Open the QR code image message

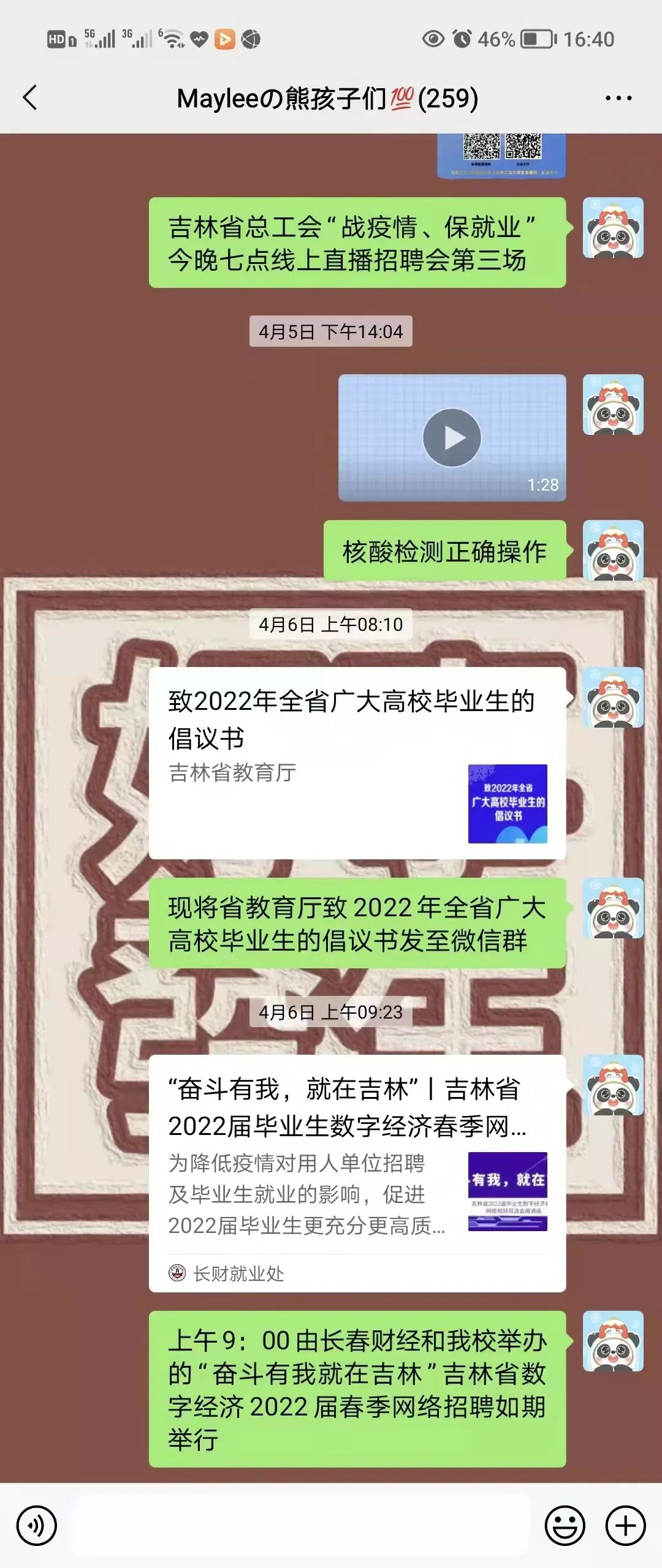[x=501, y=154]
